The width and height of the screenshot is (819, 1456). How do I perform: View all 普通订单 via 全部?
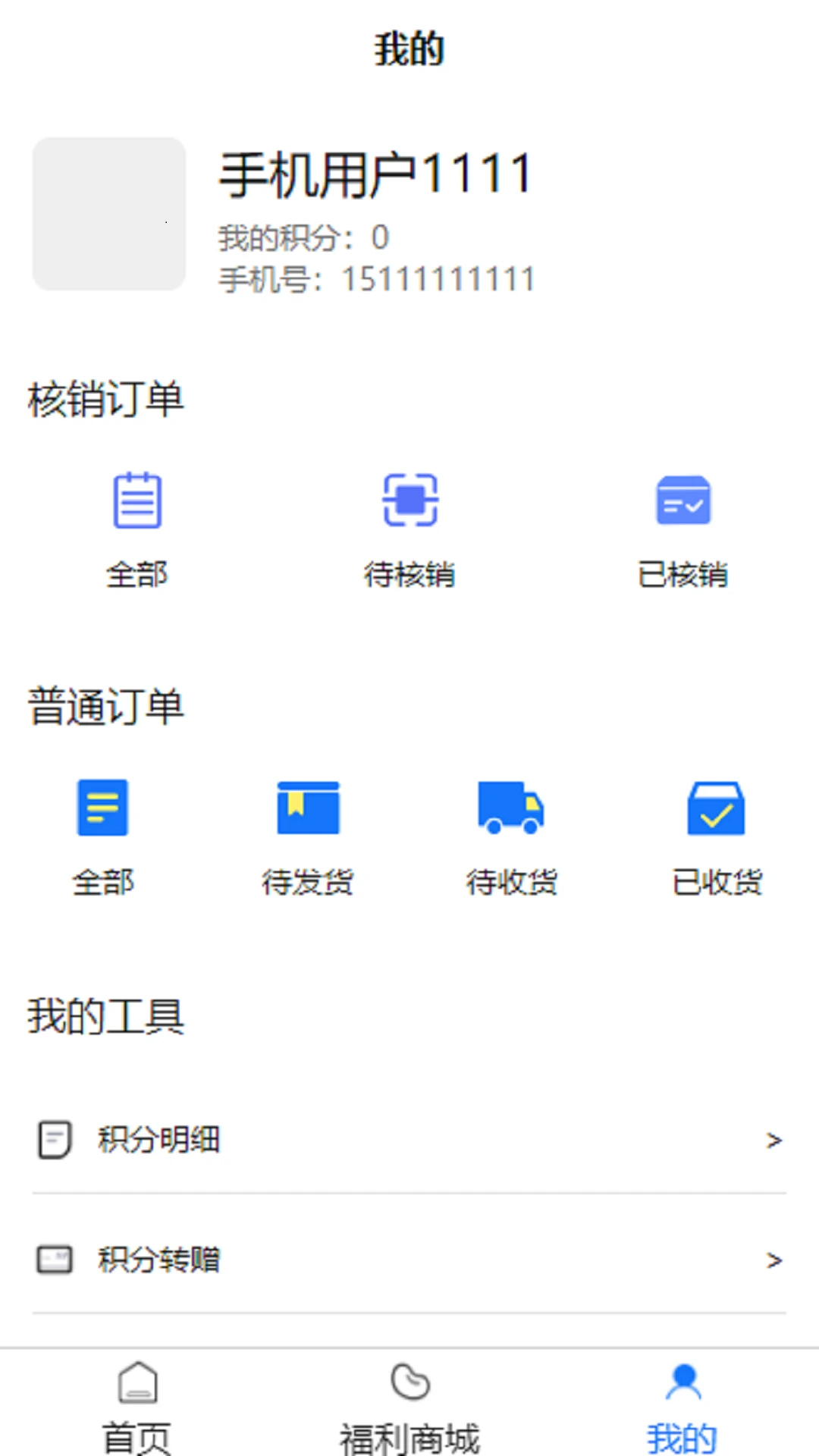103,836
